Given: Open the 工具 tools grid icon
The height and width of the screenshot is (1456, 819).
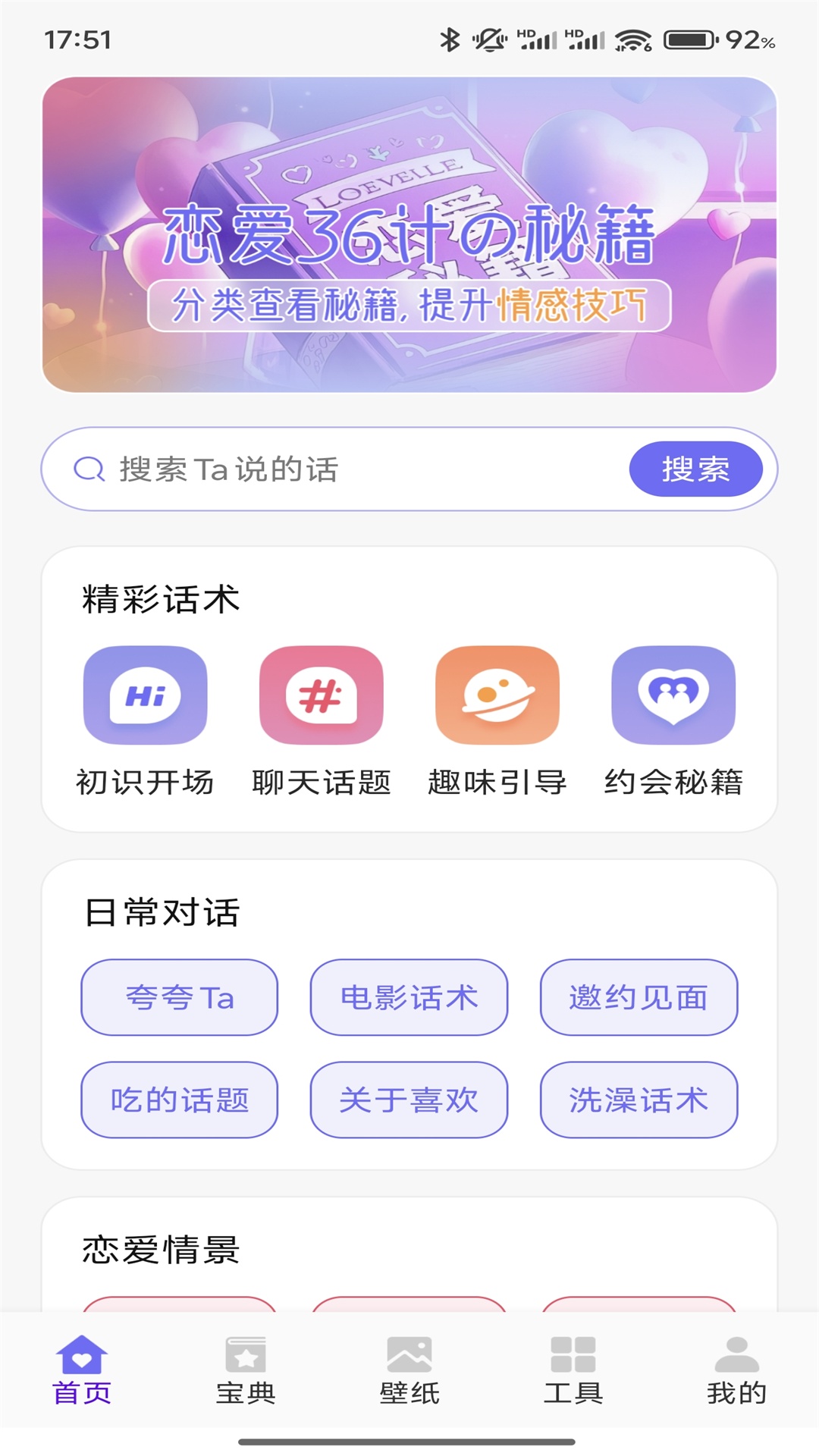Looking at the screenshot, I should (x=573, y=1362).
